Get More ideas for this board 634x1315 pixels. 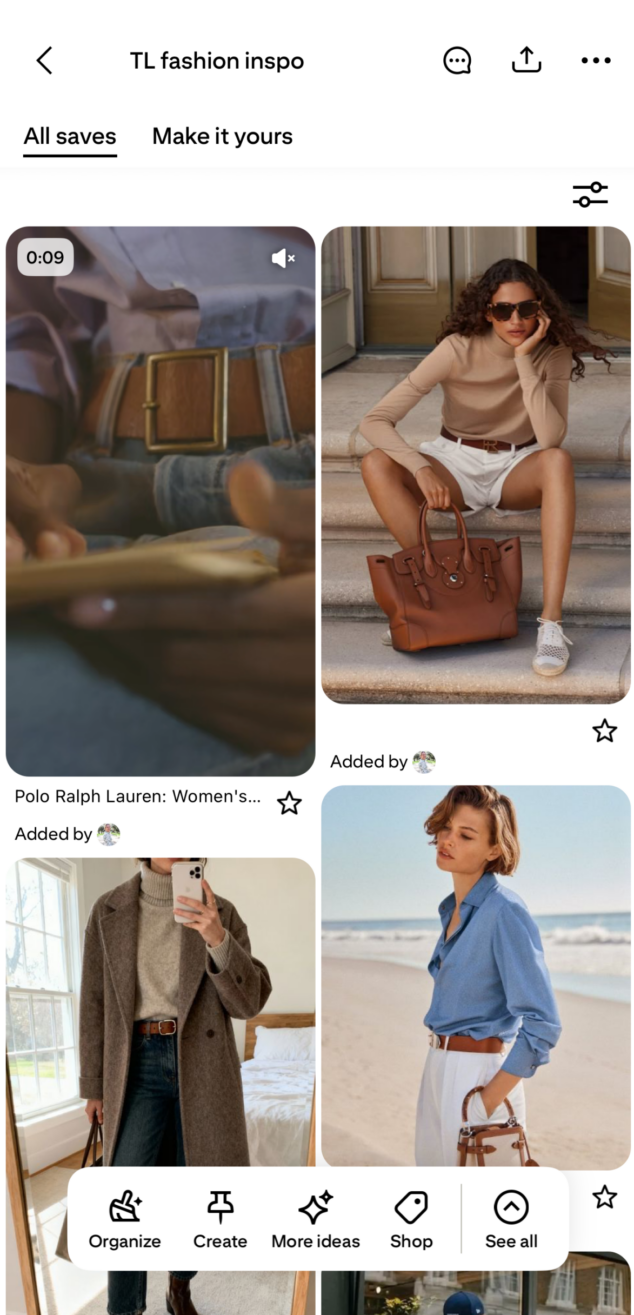(315, 1219)
